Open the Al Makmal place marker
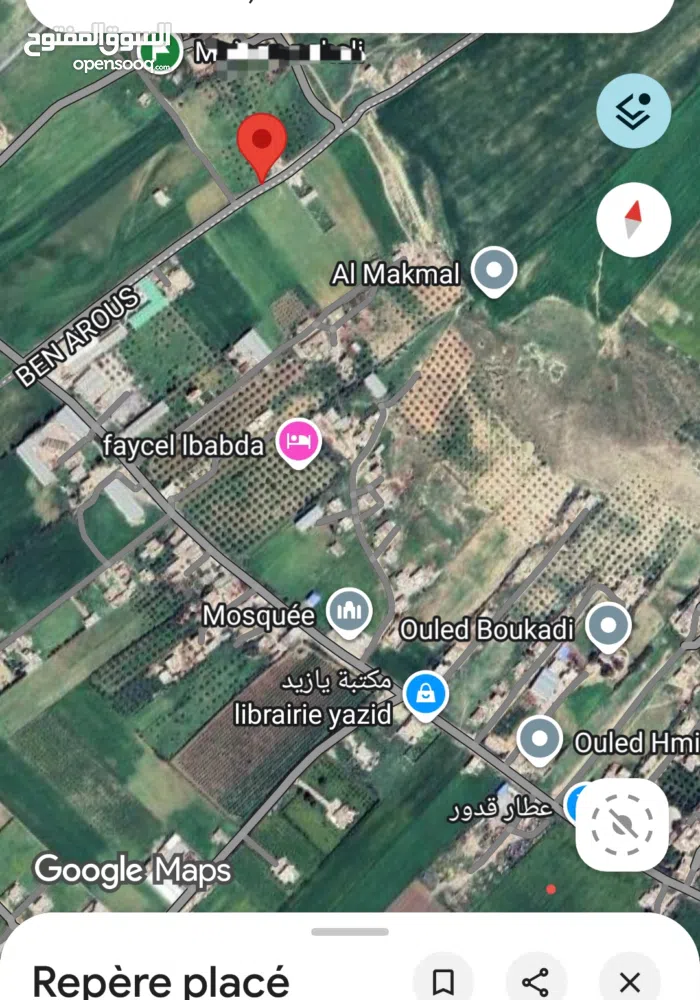The width and height of the screenshot is (700, 1000). [493, 271]
